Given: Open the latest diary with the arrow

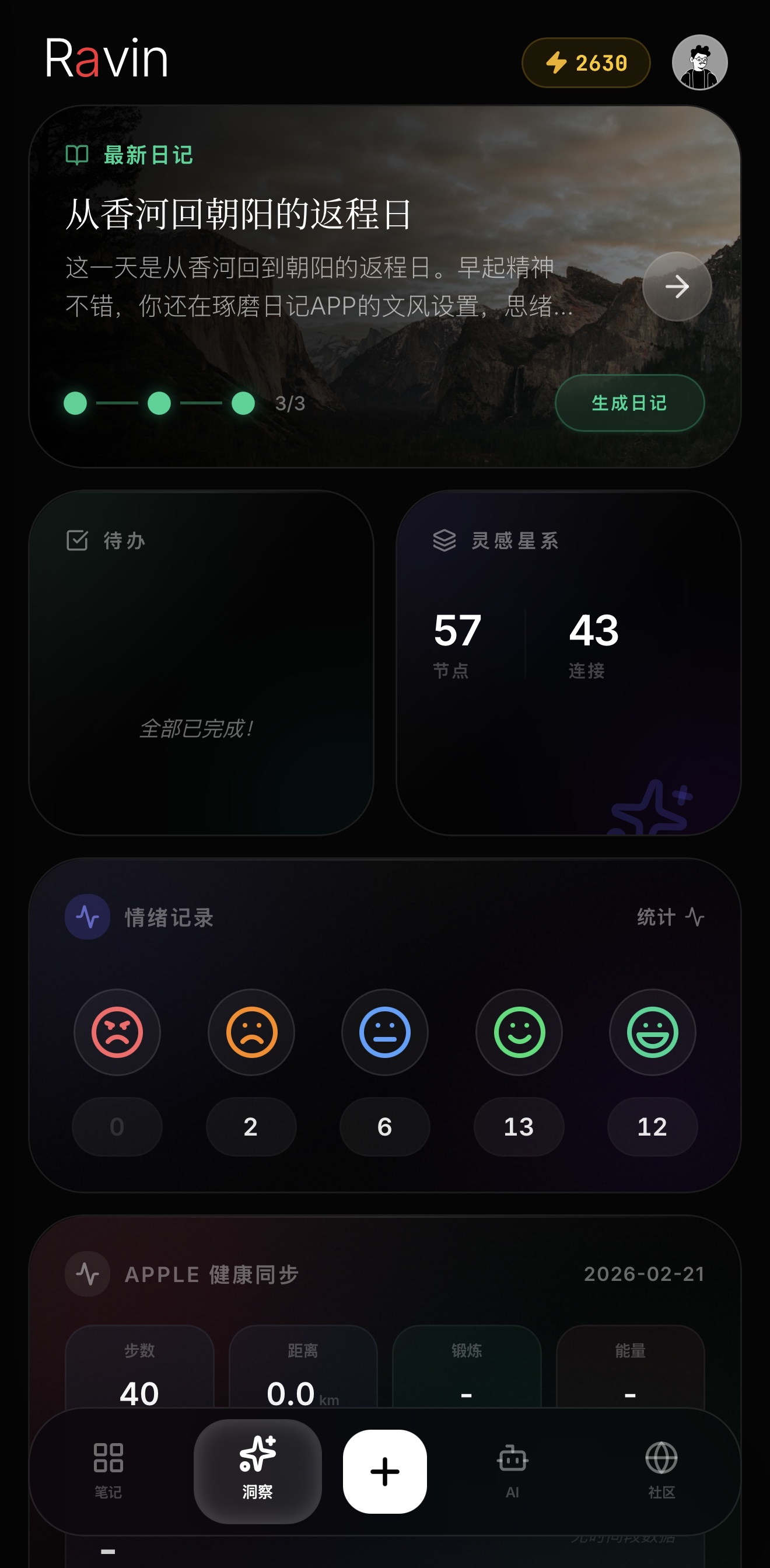Looking at the screenshot, I should click(677, 286).
